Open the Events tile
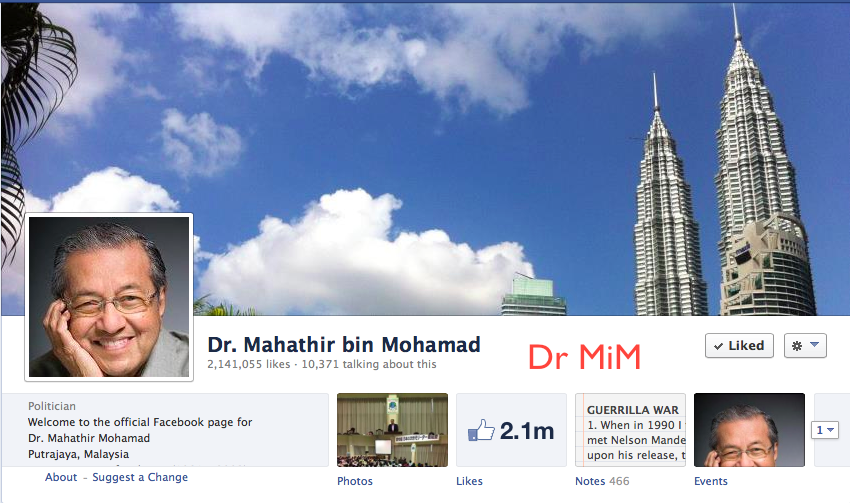Screen dimensions: 850x503 coord(749,430)
